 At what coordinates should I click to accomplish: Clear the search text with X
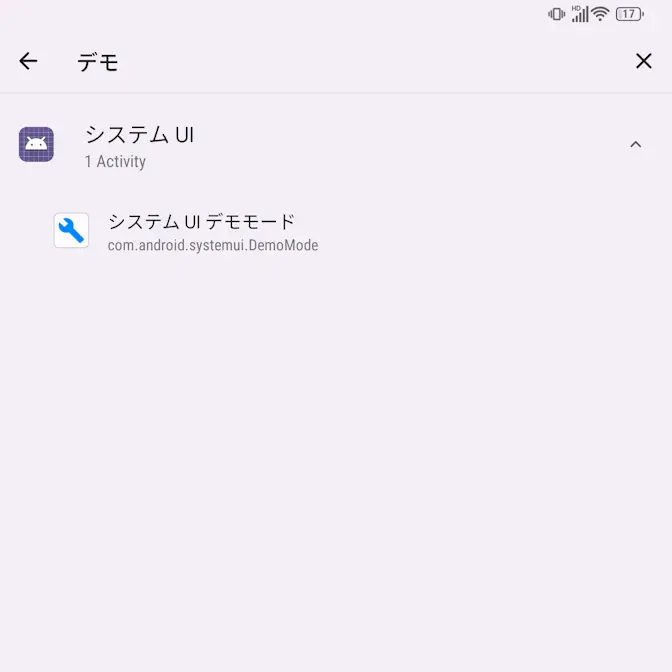(x=643, y=62)
